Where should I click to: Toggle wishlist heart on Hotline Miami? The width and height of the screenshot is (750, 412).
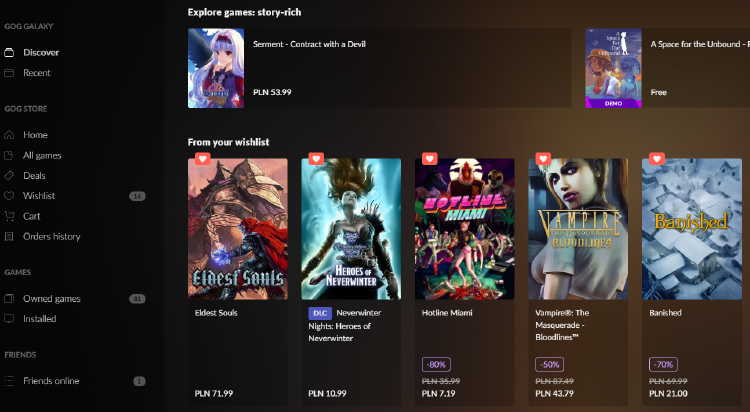click(430, 159)
